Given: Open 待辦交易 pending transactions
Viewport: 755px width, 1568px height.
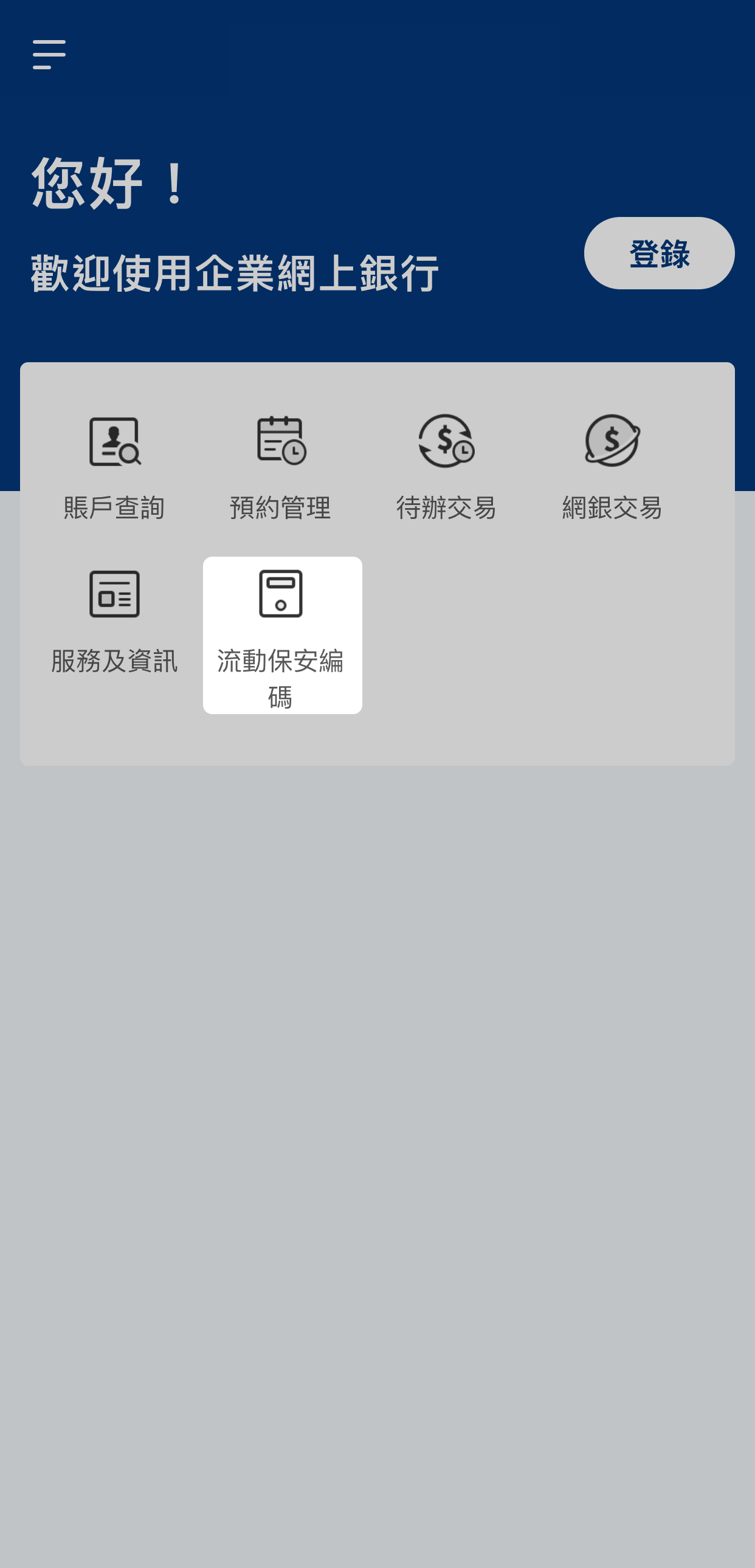Looking at the screenshot, I should click(446, 467).
